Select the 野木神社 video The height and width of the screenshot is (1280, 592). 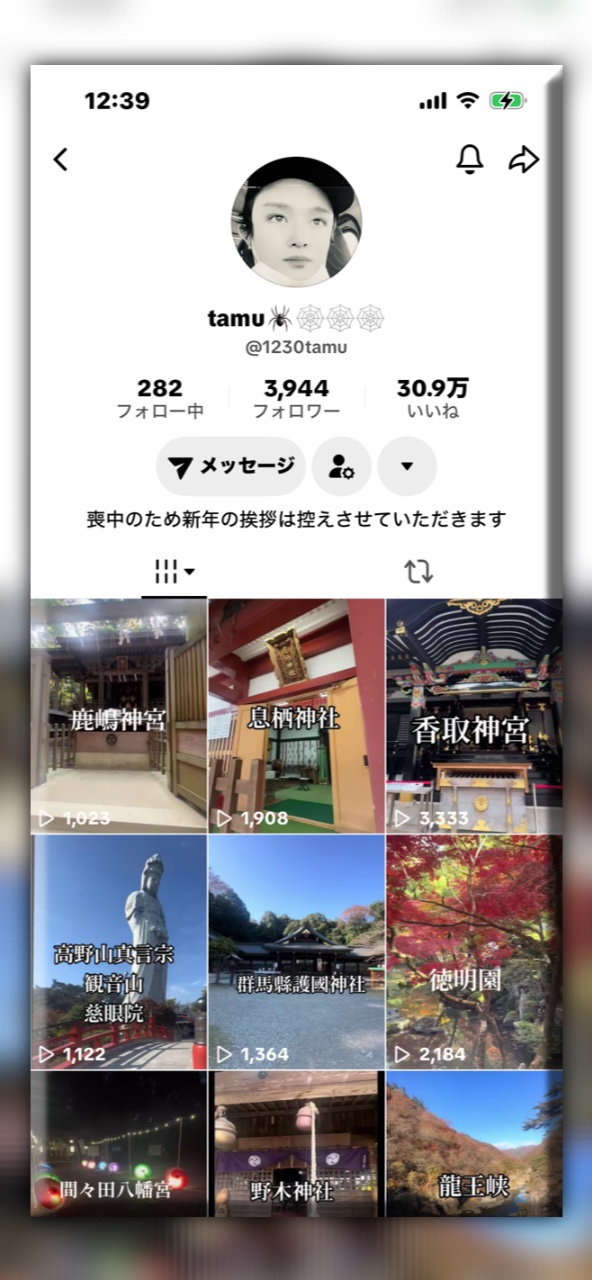click(296, 1144)
